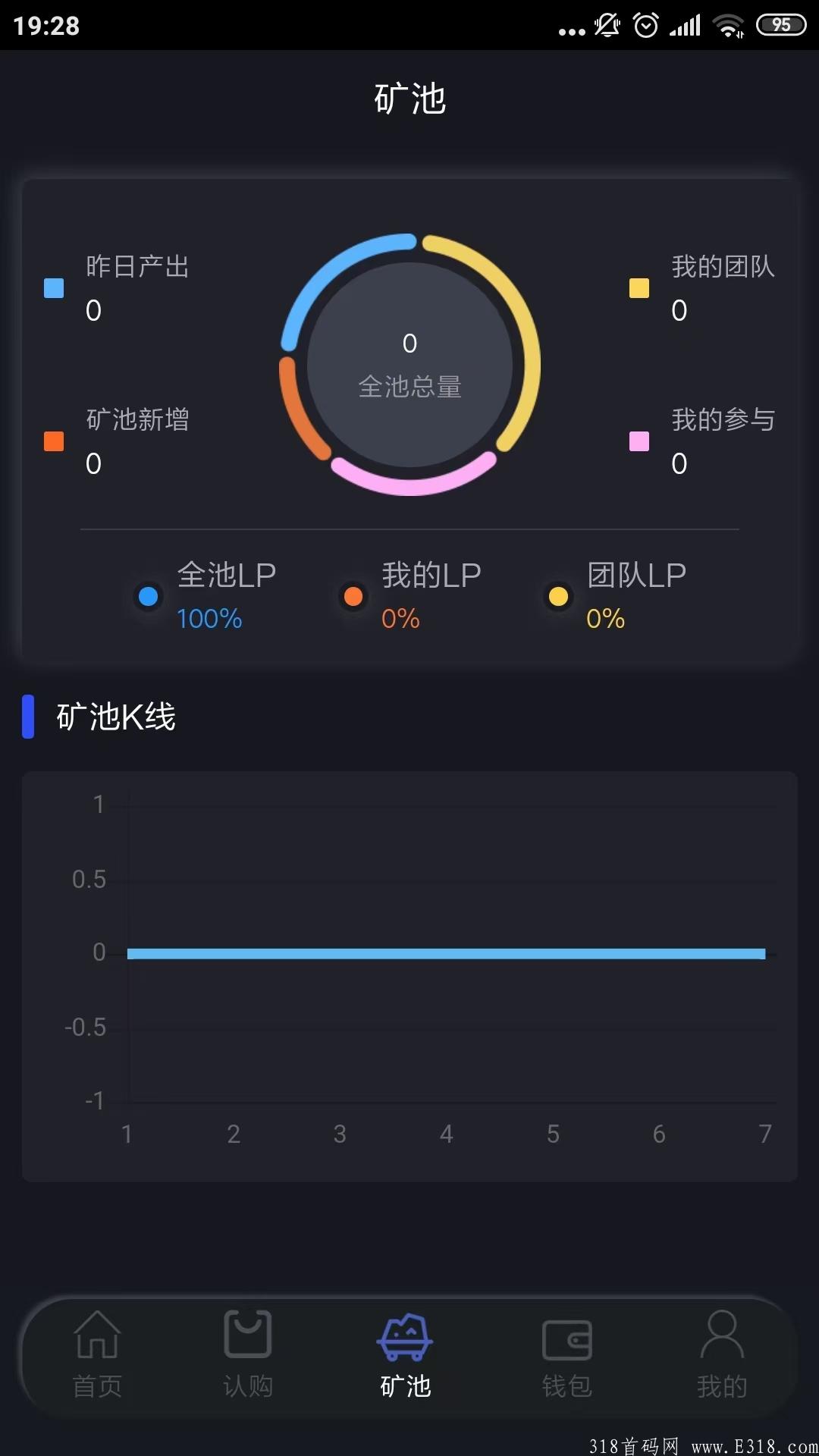Click the 100% value under 全池LP
Image resolution: width=819 pixels, height=1456 pixels.
[x=209, y=620]
